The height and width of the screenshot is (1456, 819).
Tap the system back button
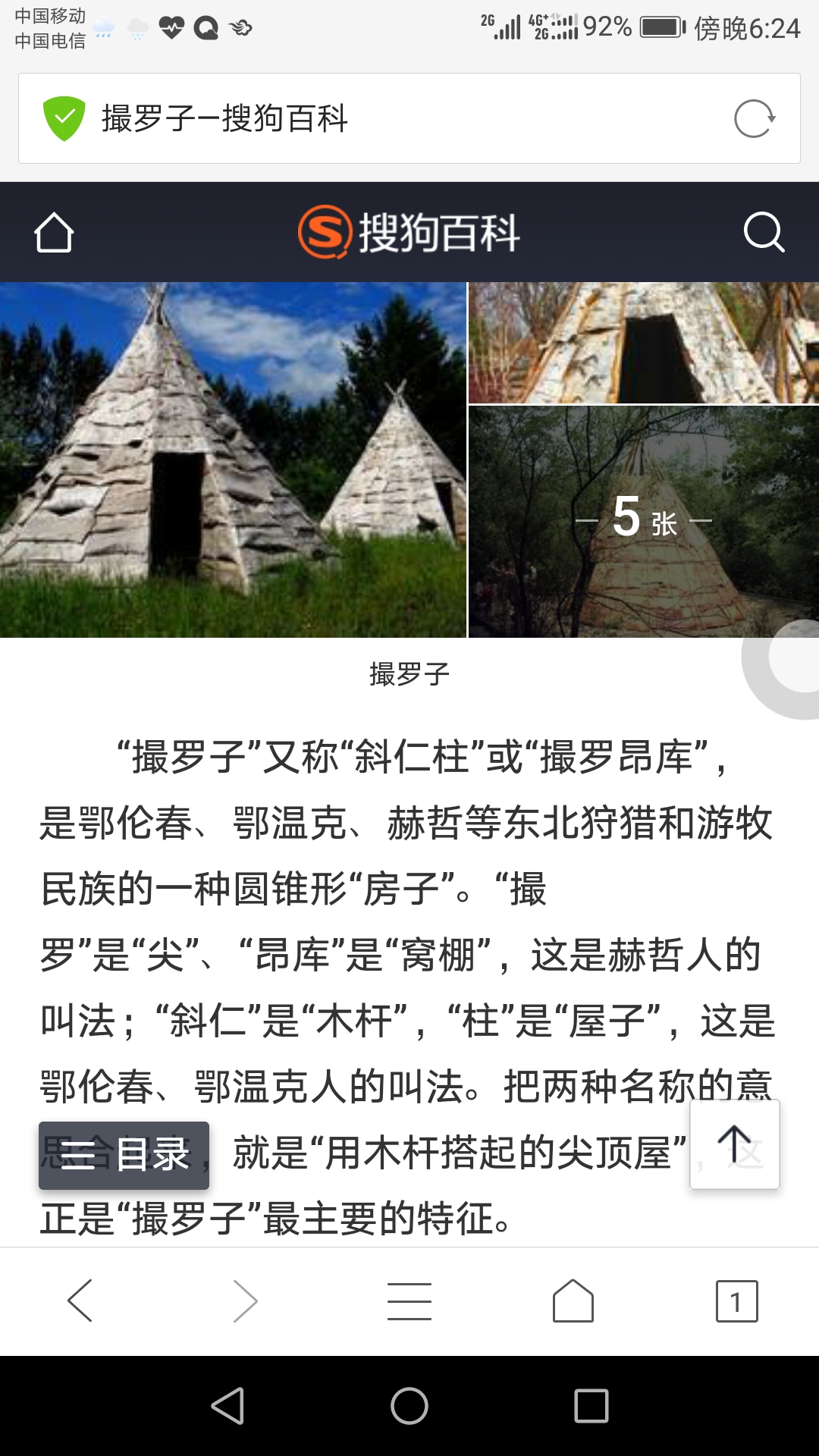(x=227, y=1406)
